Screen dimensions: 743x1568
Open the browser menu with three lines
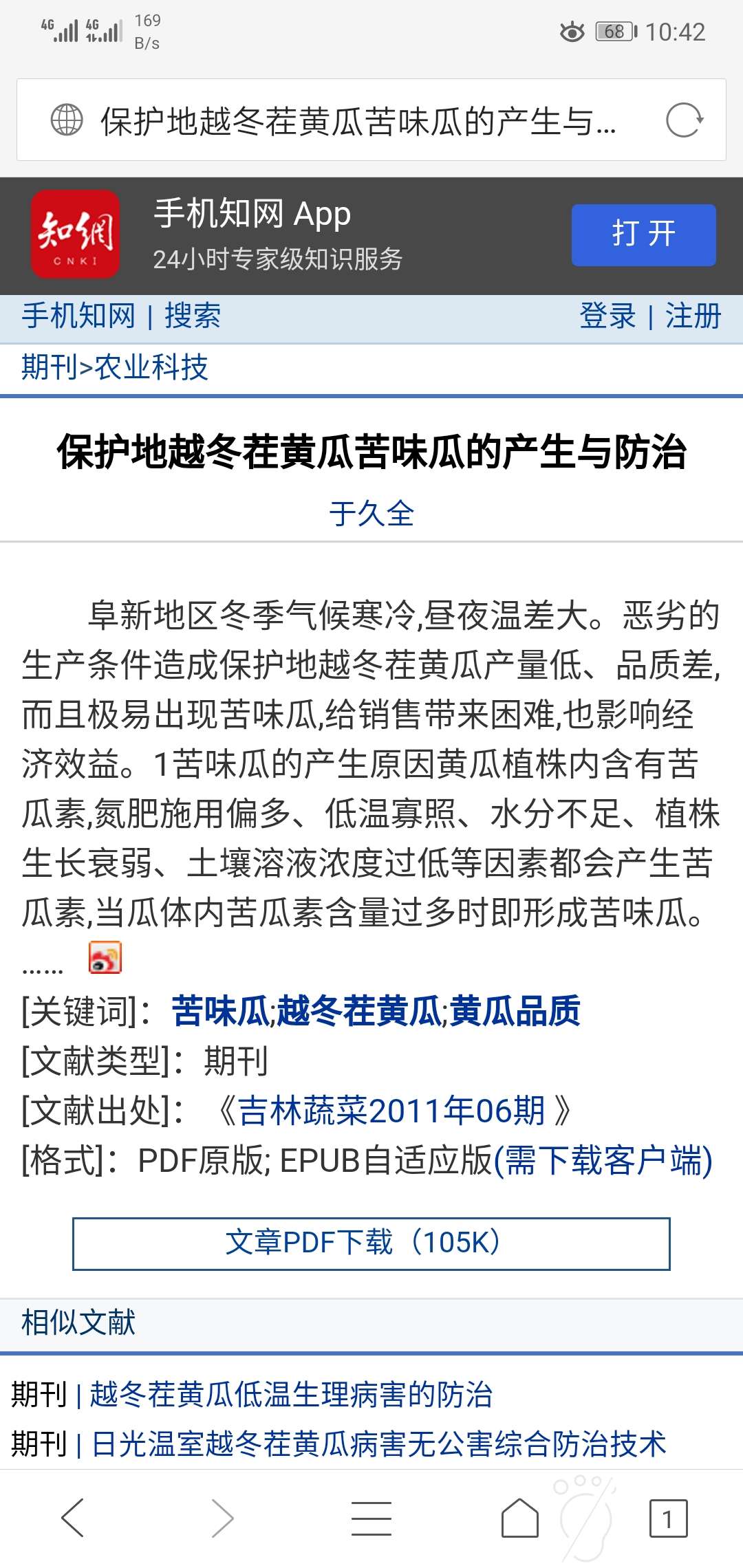pos(371,1518)
